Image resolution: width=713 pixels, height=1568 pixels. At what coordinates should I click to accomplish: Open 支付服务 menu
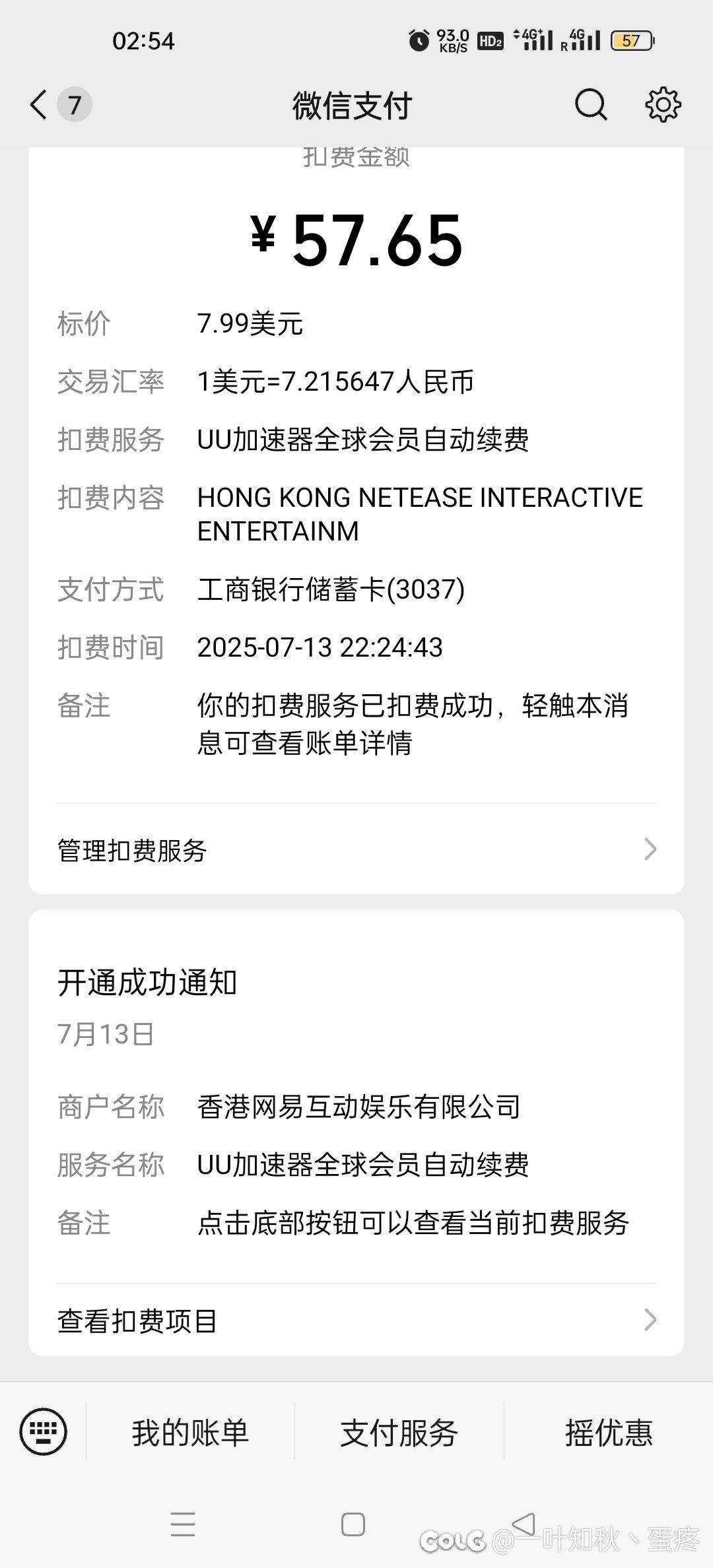(x=399, y=1433)
